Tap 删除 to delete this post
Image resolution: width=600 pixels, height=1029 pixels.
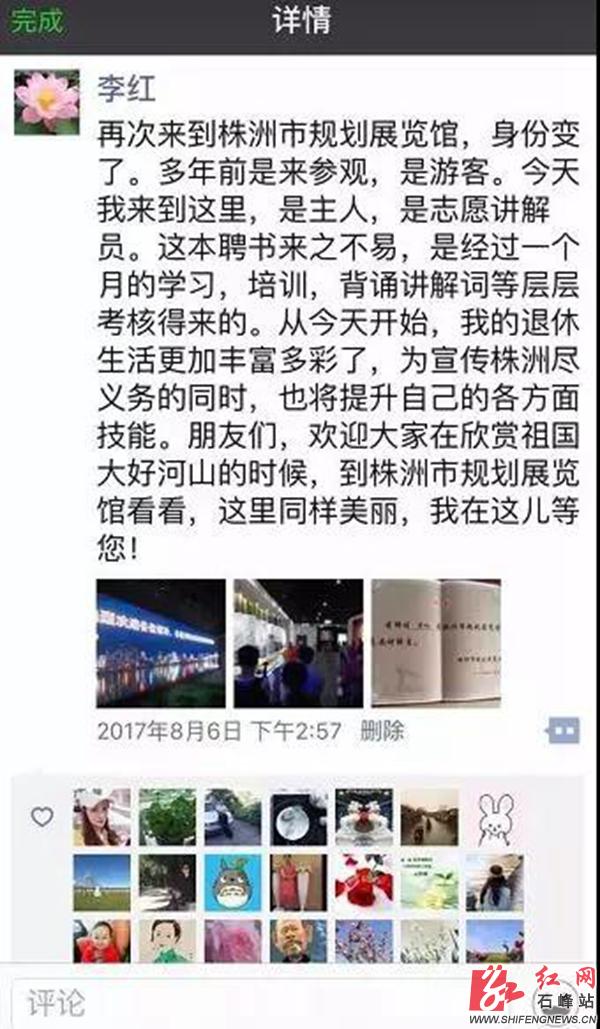(382, 731)
